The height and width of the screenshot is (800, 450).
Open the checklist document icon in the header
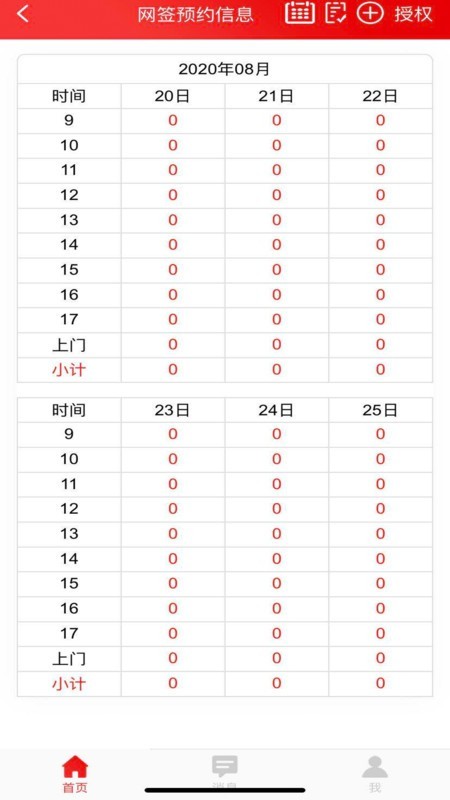(336, 13)
